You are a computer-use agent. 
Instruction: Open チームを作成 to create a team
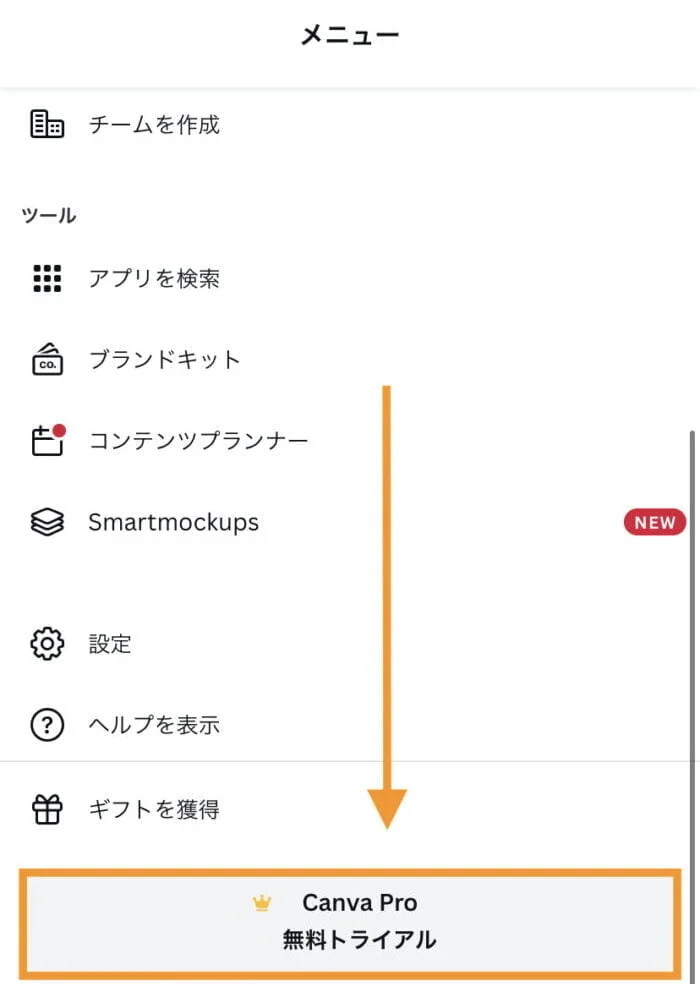[x=154, y=125]
